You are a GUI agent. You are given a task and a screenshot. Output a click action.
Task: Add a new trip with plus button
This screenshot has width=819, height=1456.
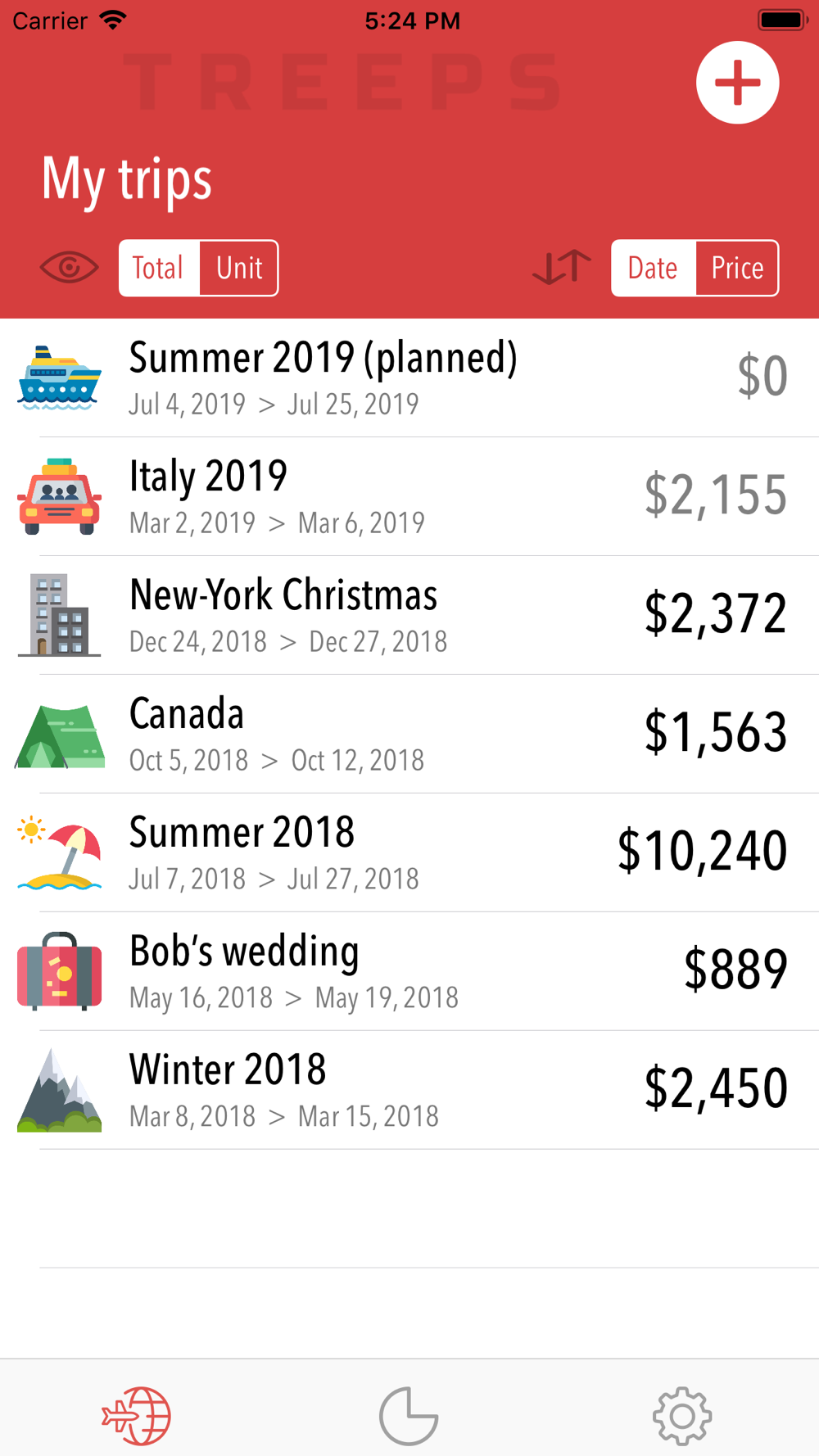pyautogui.click(x=737, y=83)
